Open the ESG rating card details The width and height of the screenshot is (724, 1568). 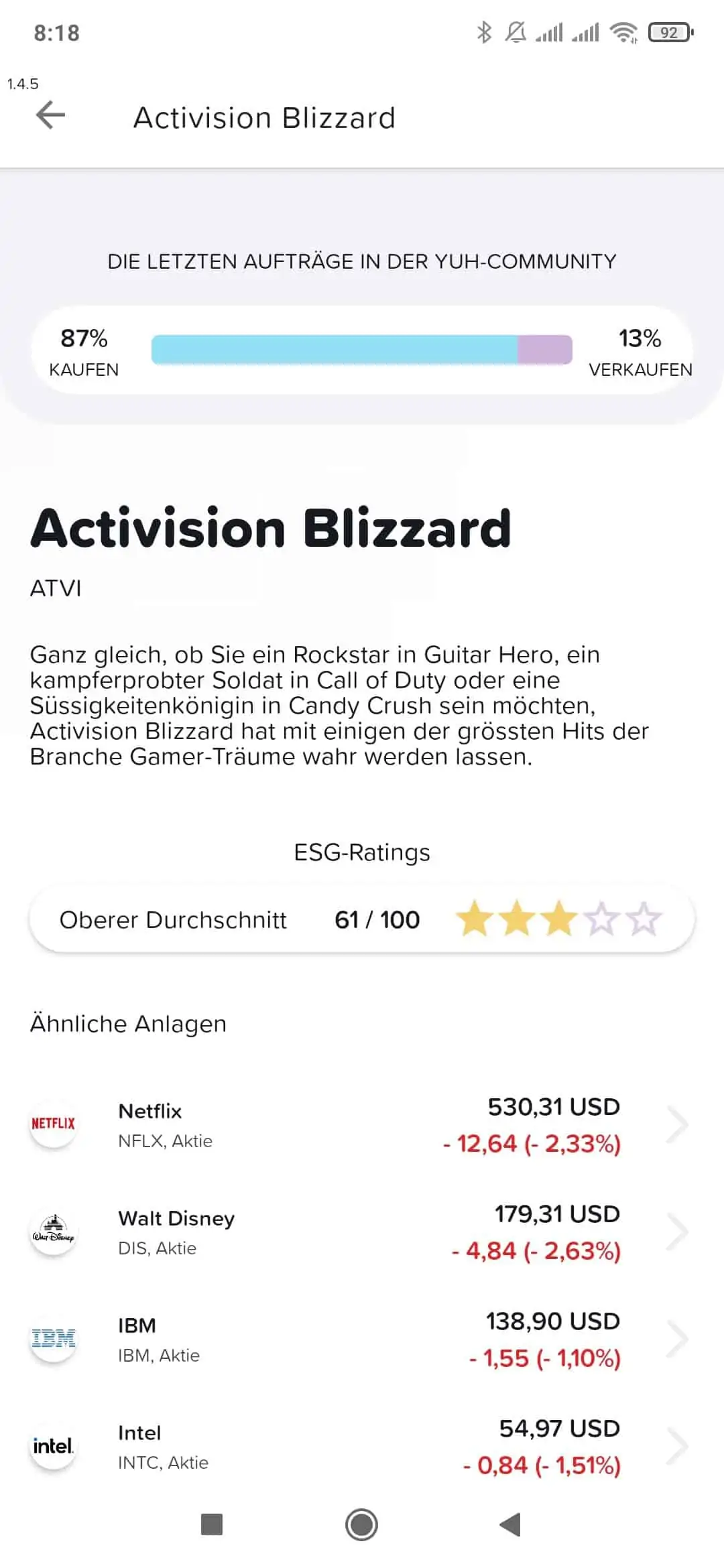pyautogui.click(x=362, y=919)
